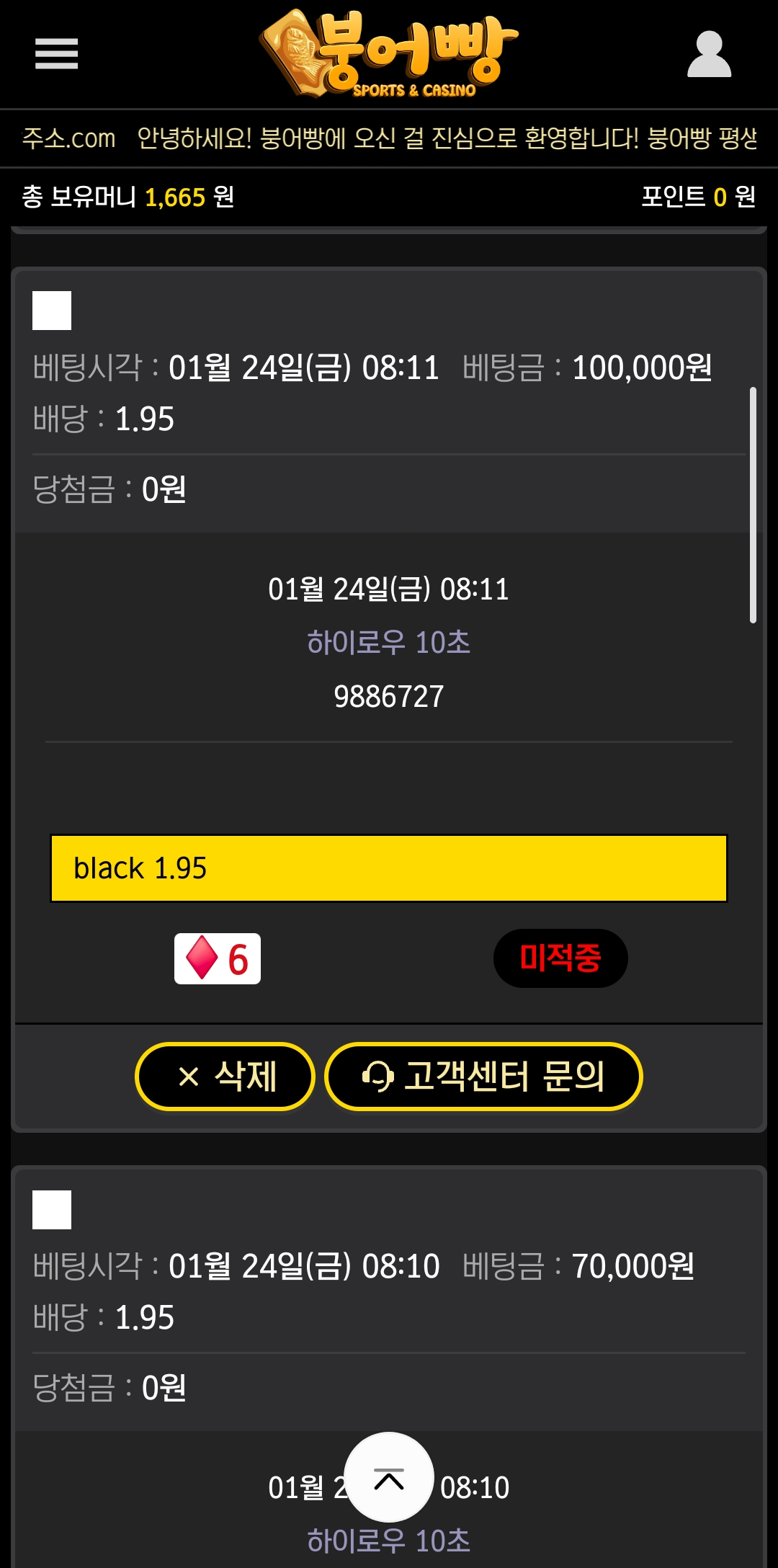Delete the bet with the 삭제 button

pyautogui.click(x=225, y=1077)
